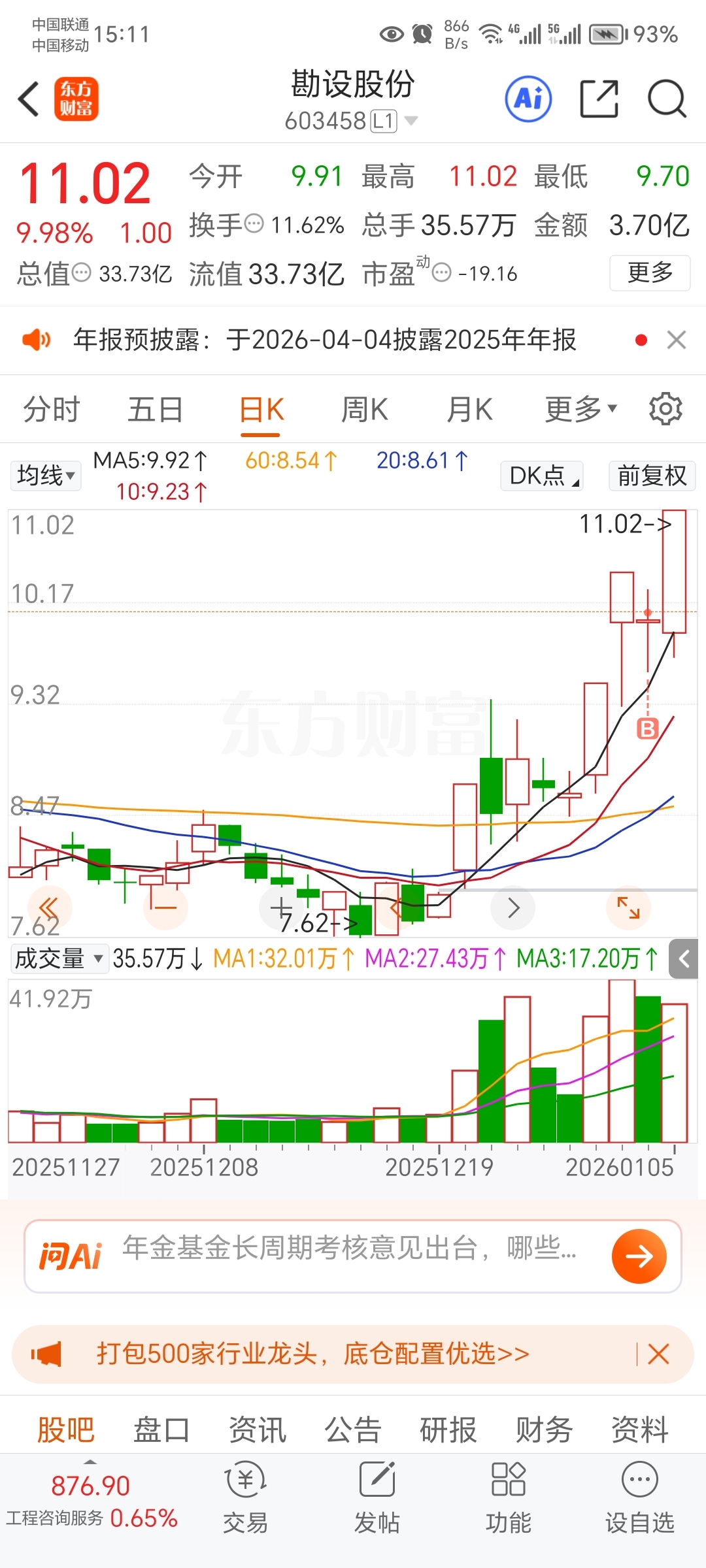
Task: Expand the 更多 chart period dropdown
Action: pyautogui.click(x=580, y=410)
